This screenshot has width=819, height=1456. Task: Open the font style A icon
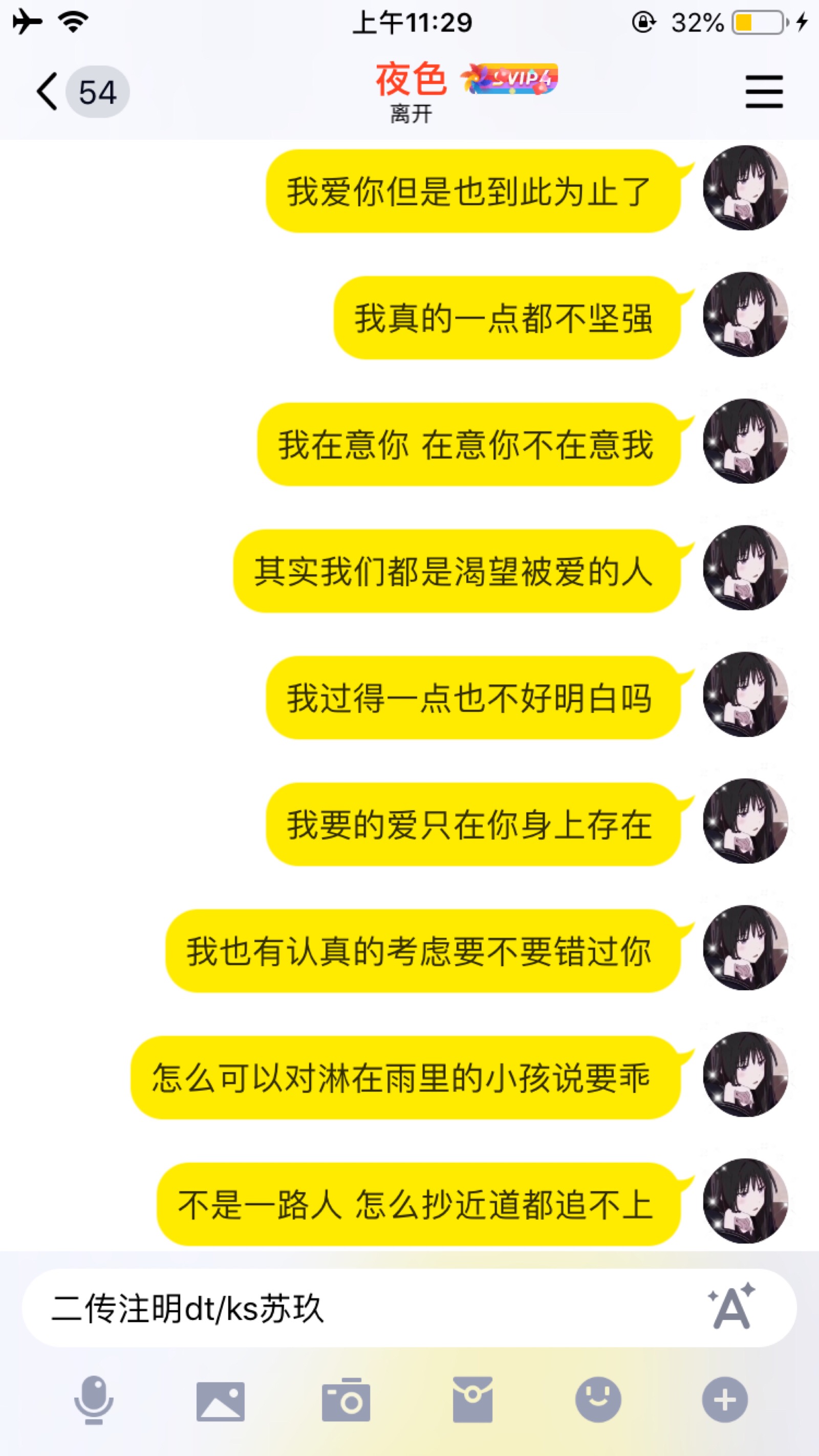coord(731,1307)
